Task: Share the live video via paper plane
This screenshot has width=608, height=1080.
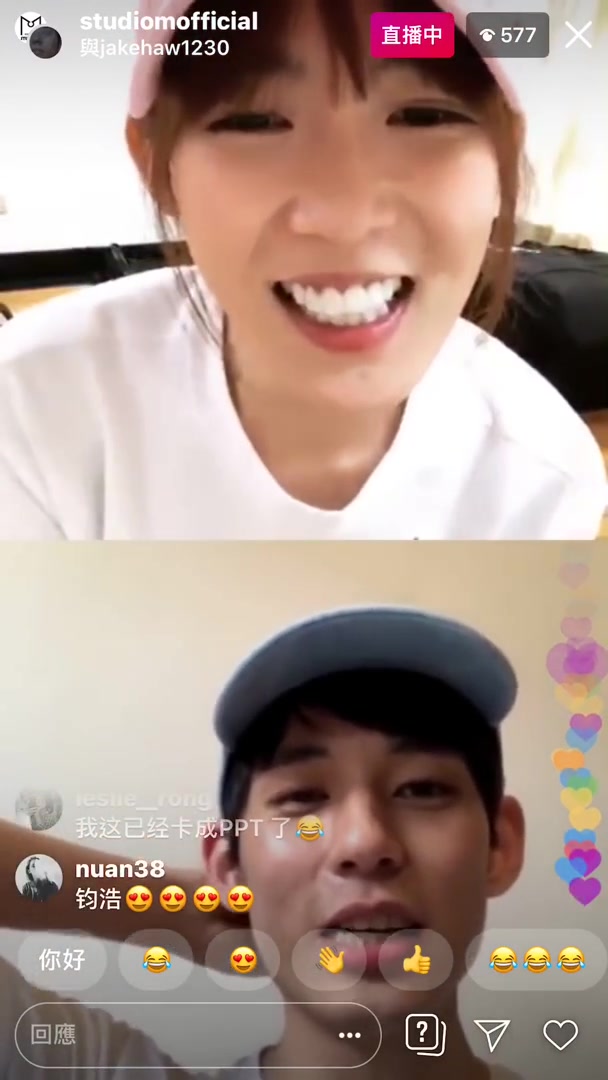Action: pos(492,1035)
